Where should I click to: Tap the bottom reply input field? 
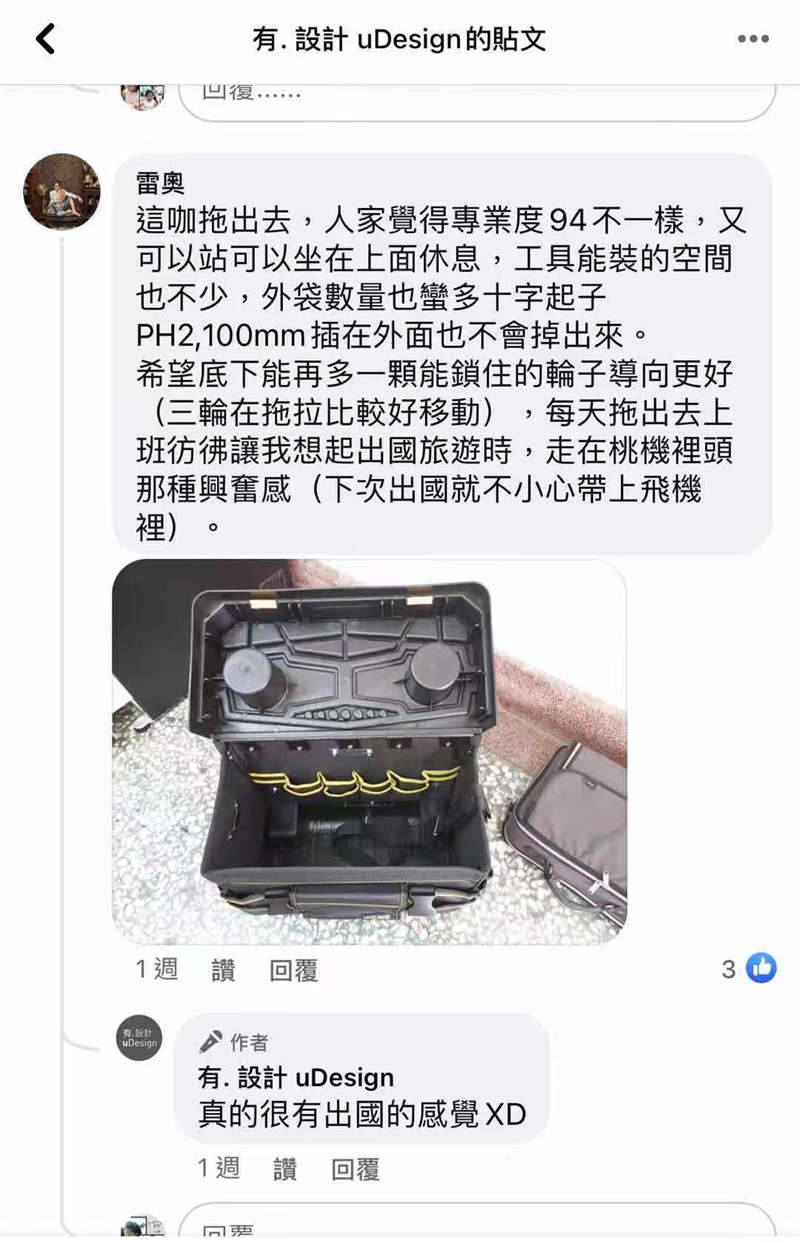coord(476,1225)
